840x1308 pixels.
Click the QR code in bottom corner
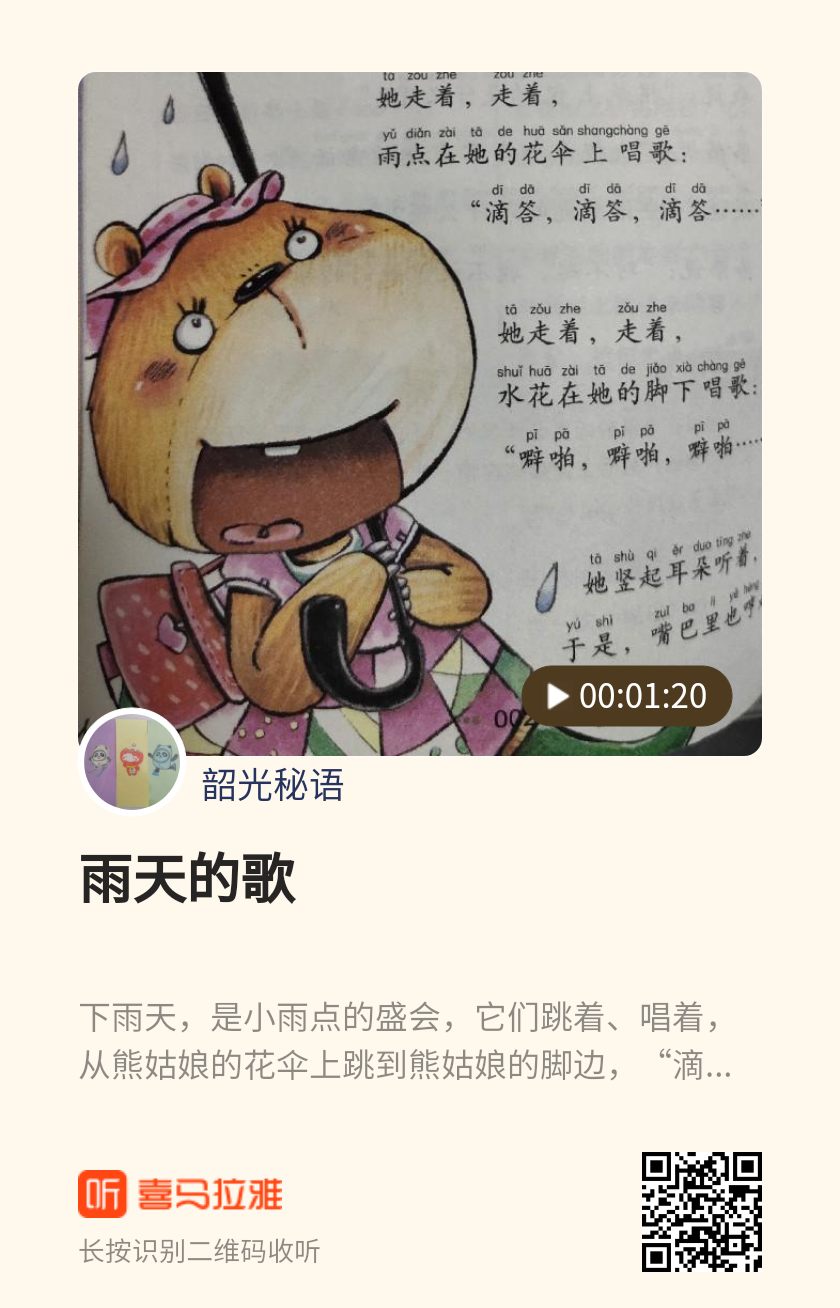700,1214
